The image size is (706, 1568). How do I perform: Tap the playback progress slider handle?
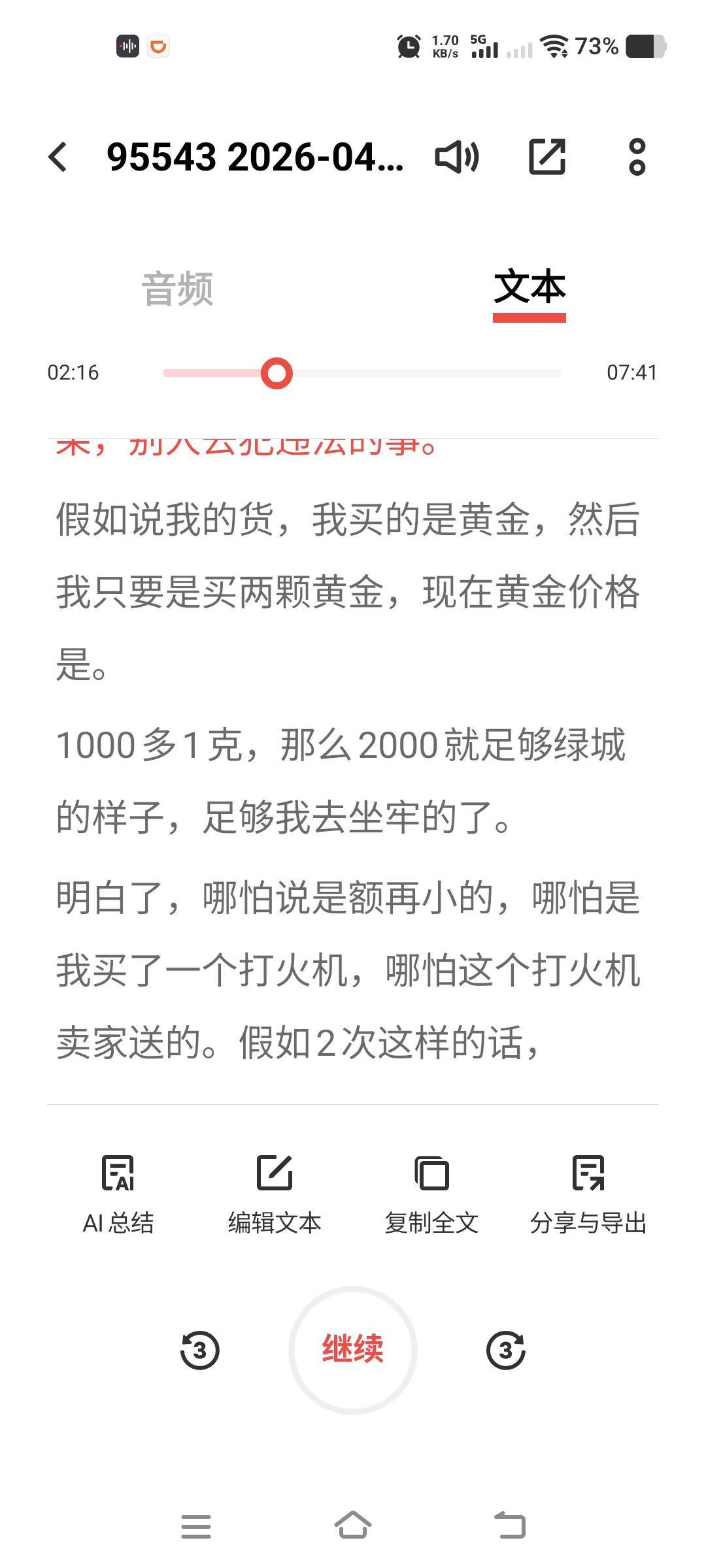(277, 373)
